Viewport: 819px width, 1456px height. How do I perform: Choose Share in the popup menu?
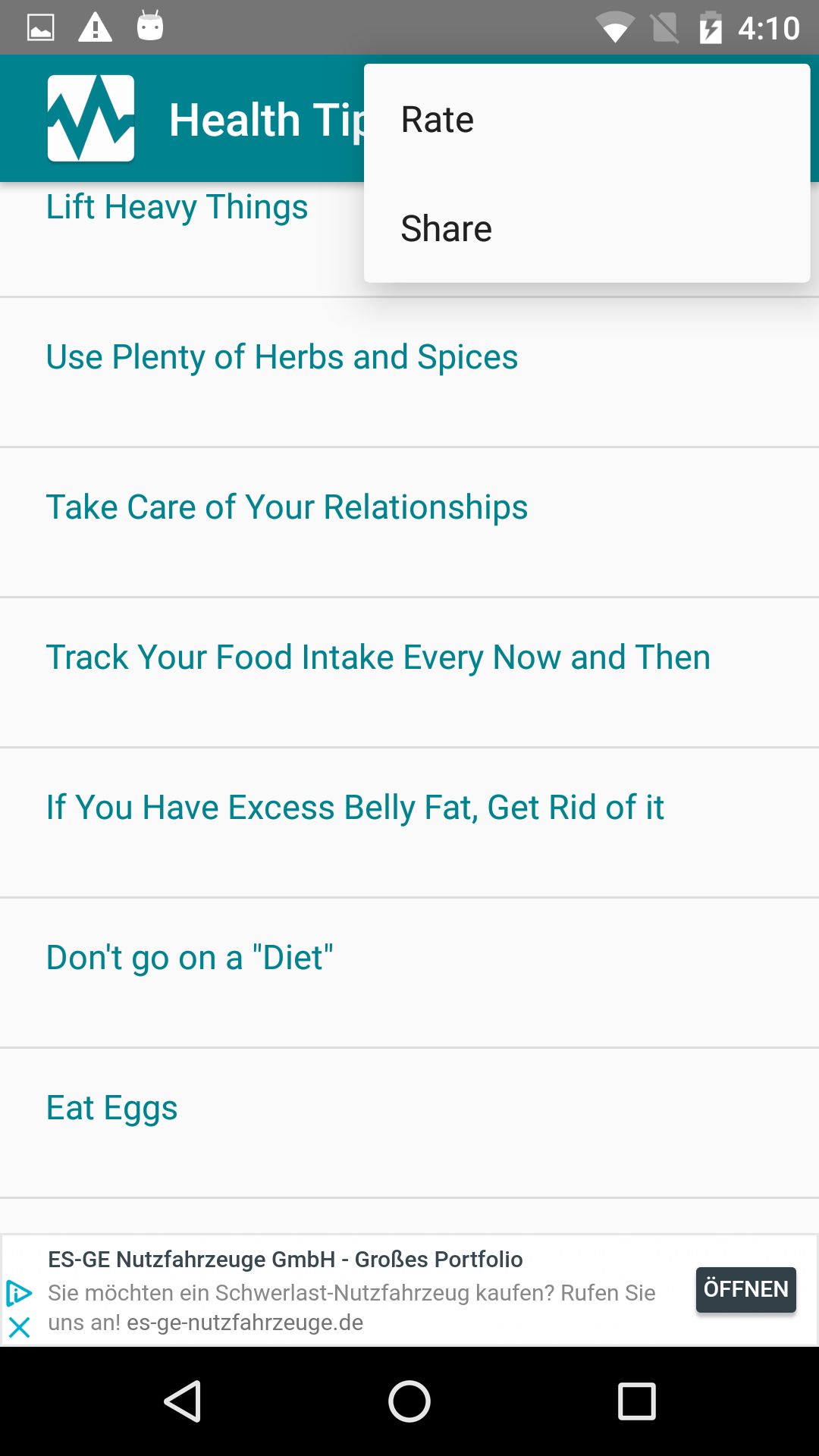pyautogui.click(x=446, y=229)
